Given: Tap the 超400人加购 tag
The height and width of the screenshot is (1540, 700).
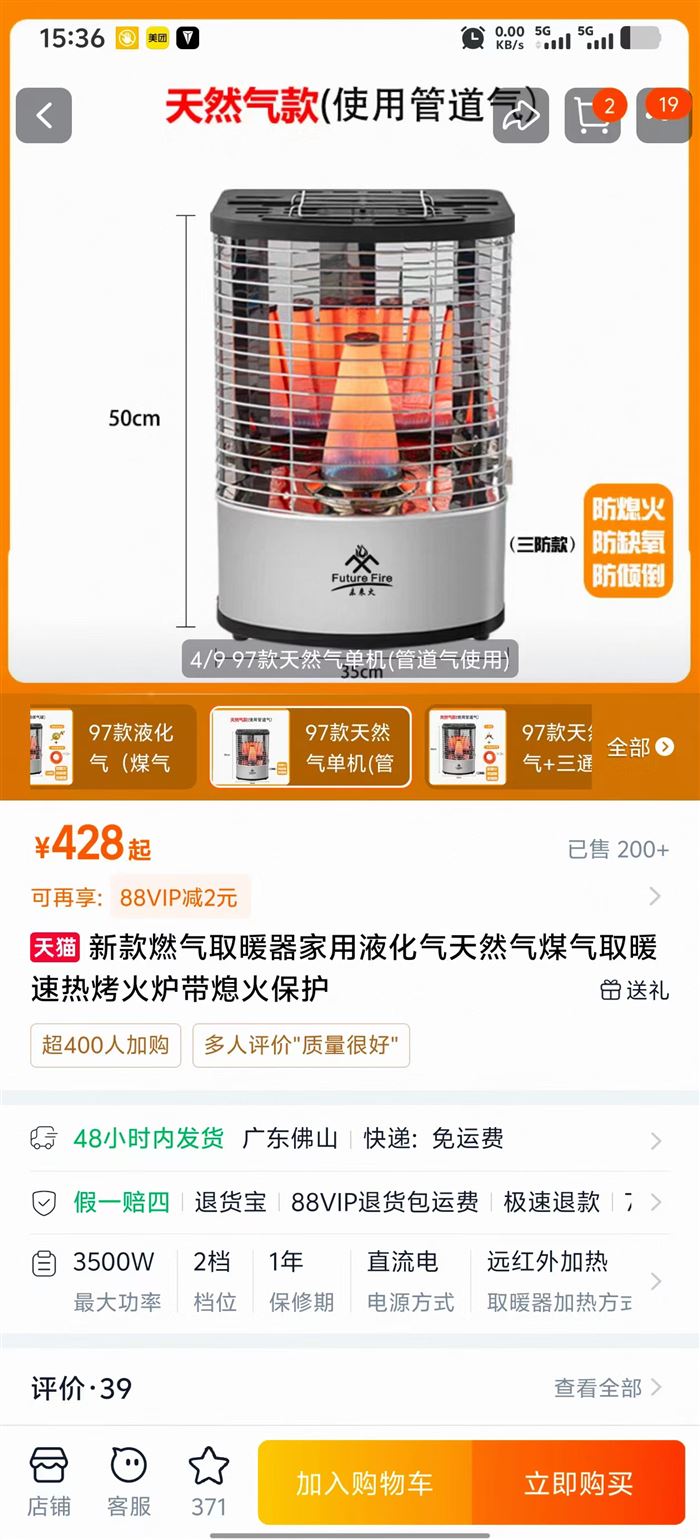Looking at the screenshot, I should pos(105,1045).
